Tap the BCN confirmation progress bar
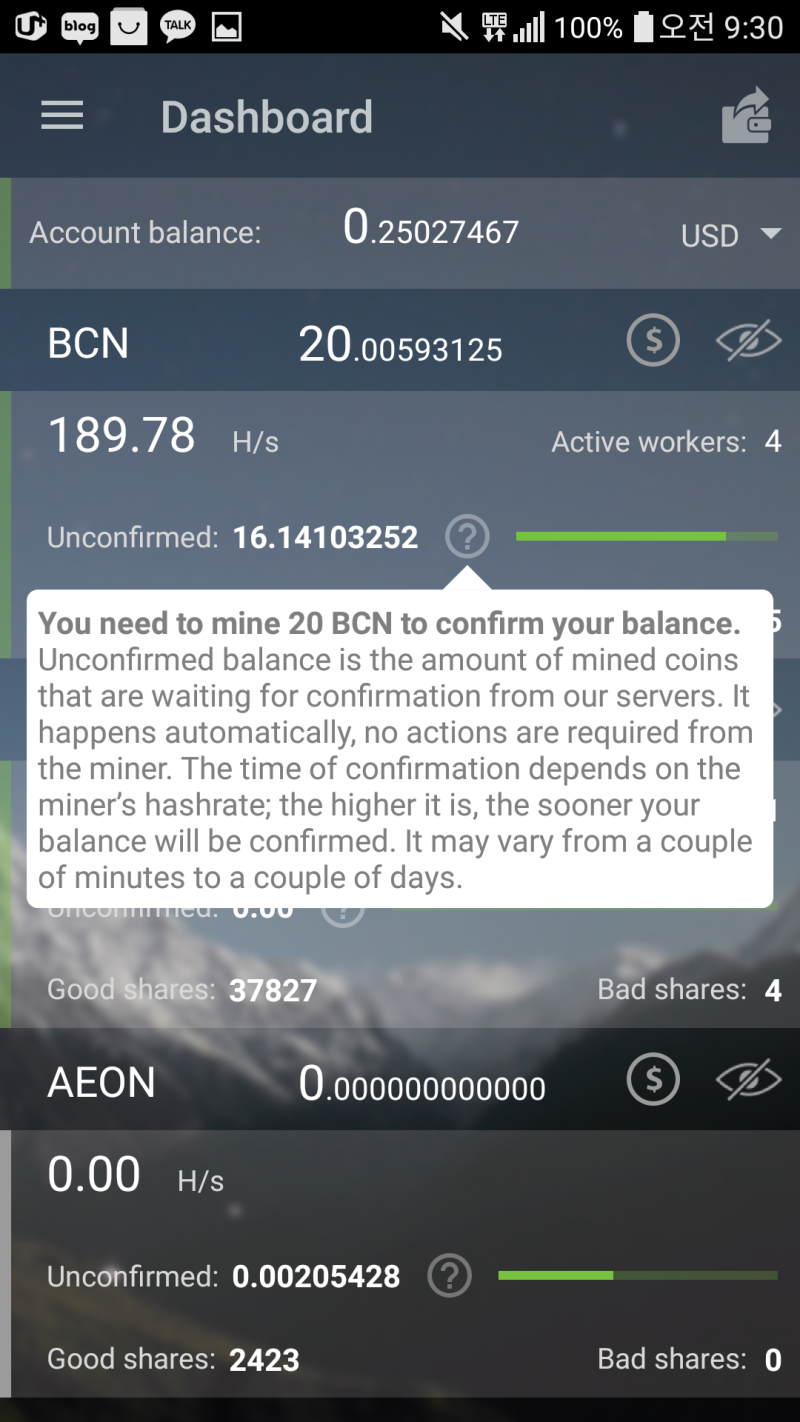The width and height of the screenshot is (800, 1422). [646, 537]
